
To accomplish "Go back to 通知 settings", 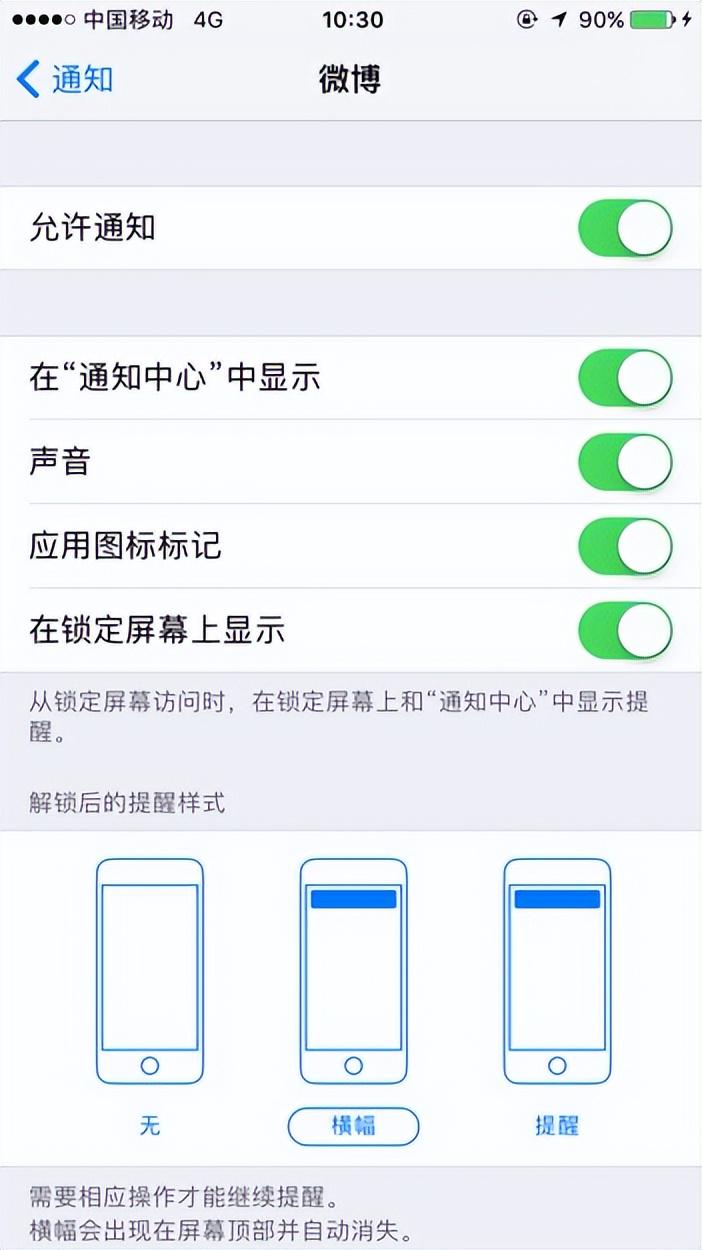I will [x=65, y=79].
